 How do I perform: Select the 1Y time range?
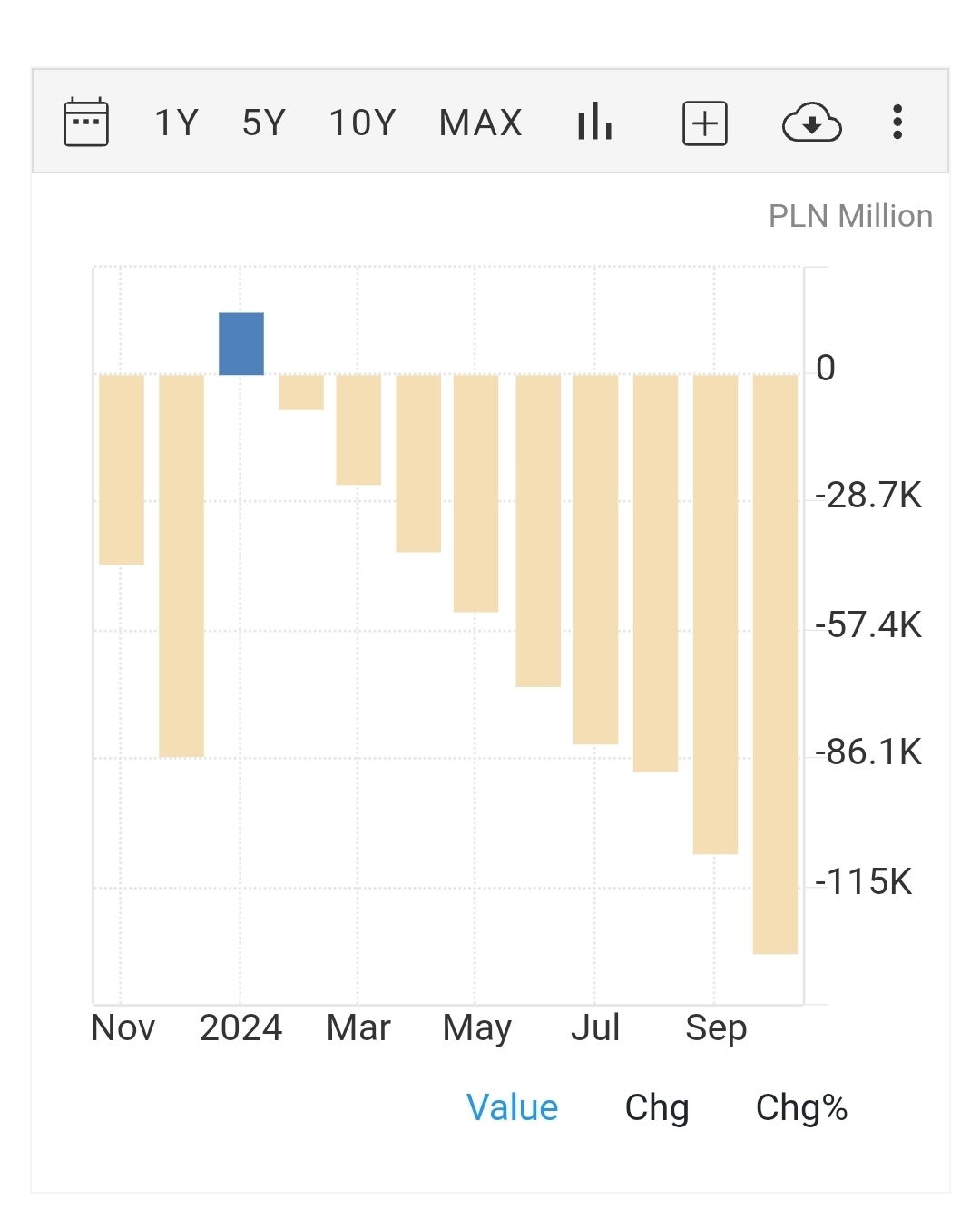(x=176, y=123)
